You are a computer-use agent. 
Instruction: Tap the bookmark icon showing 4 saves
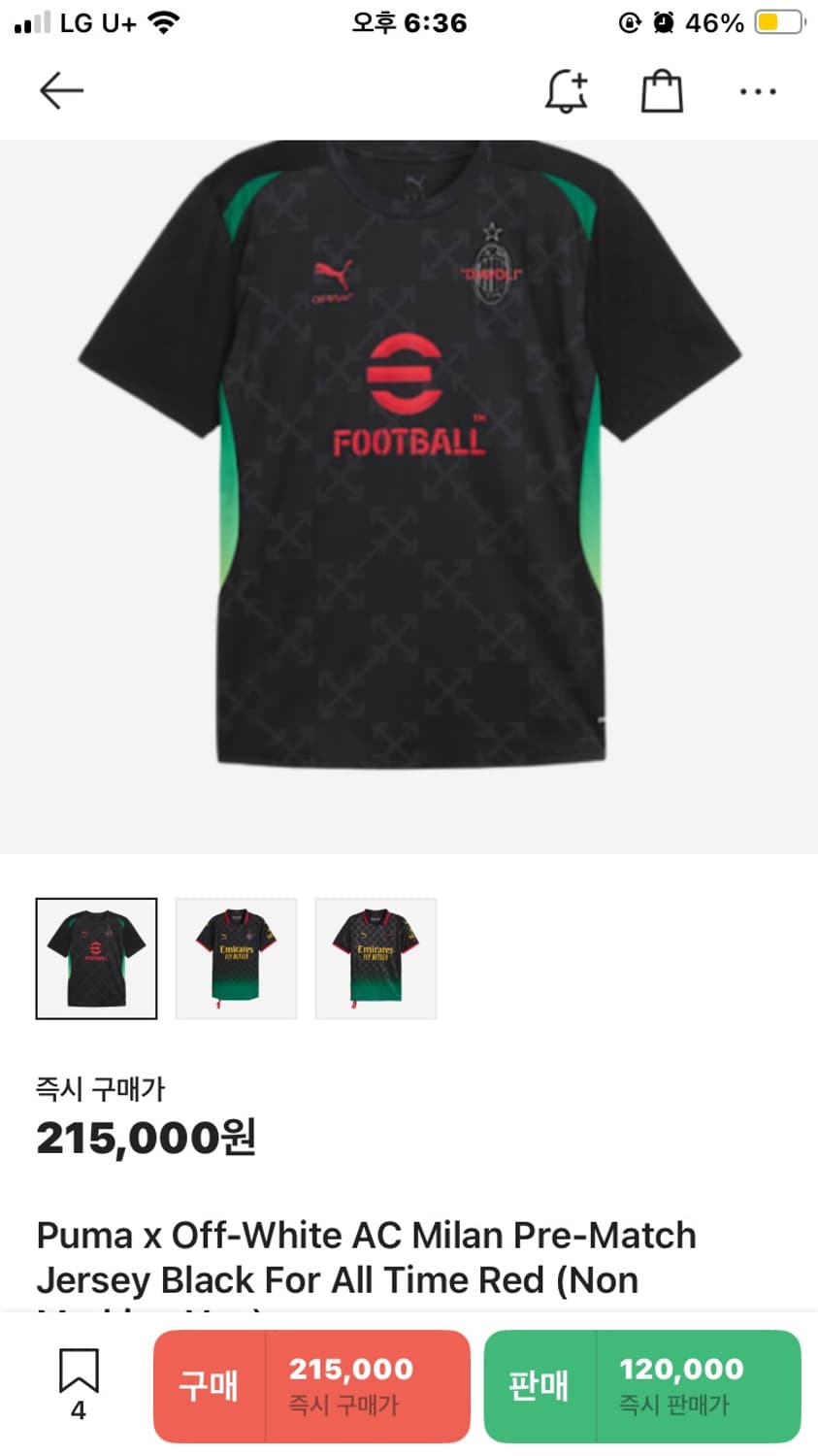[x=80, y=1382]
